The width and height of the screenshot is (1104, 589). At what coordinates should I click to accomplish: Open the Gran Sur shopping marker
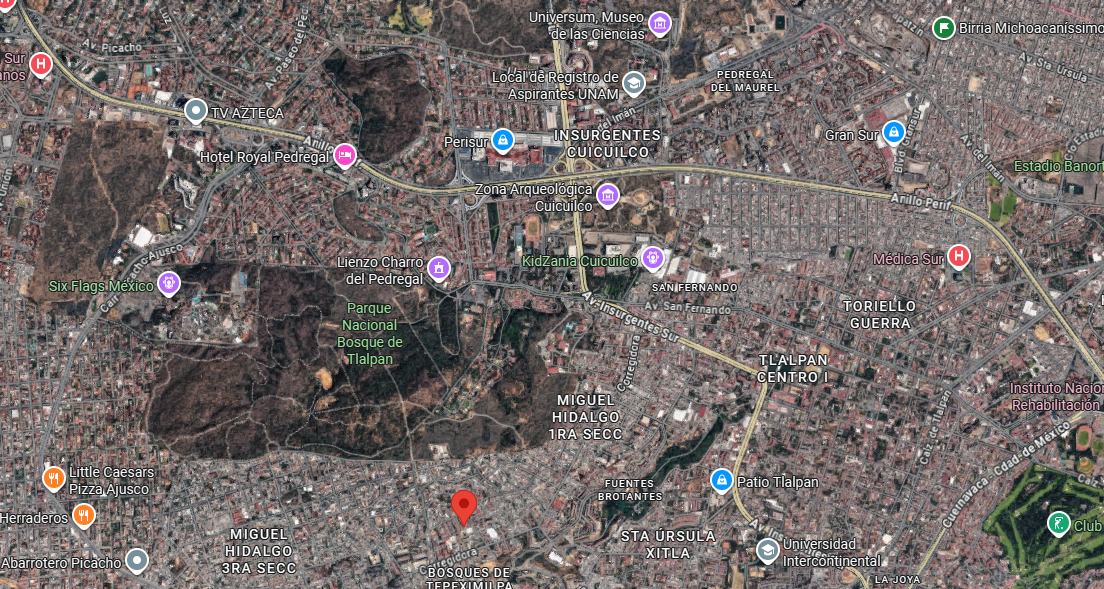[893, 132]
